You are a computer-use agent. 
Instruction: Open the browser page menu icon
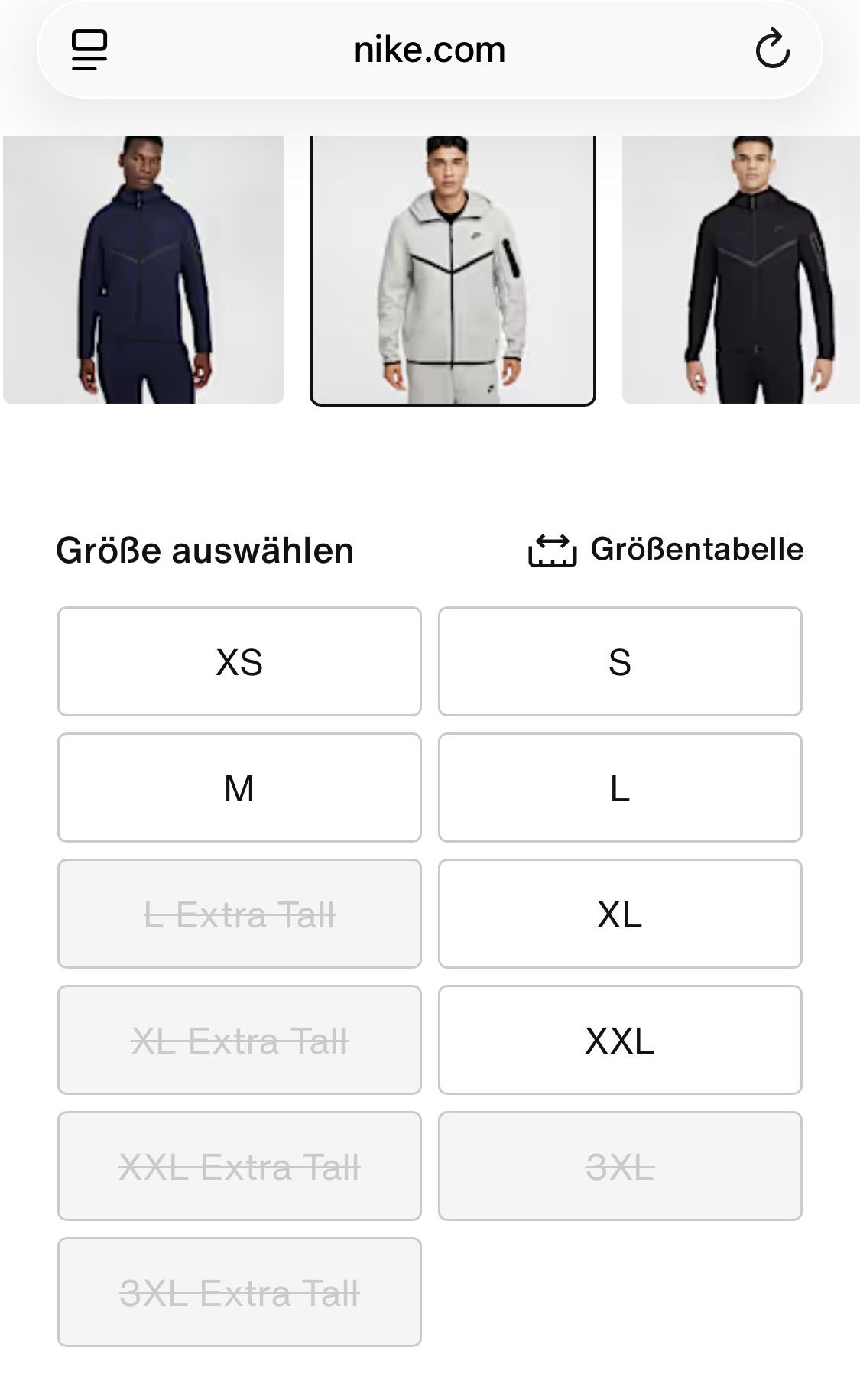[x=89, y=50]
